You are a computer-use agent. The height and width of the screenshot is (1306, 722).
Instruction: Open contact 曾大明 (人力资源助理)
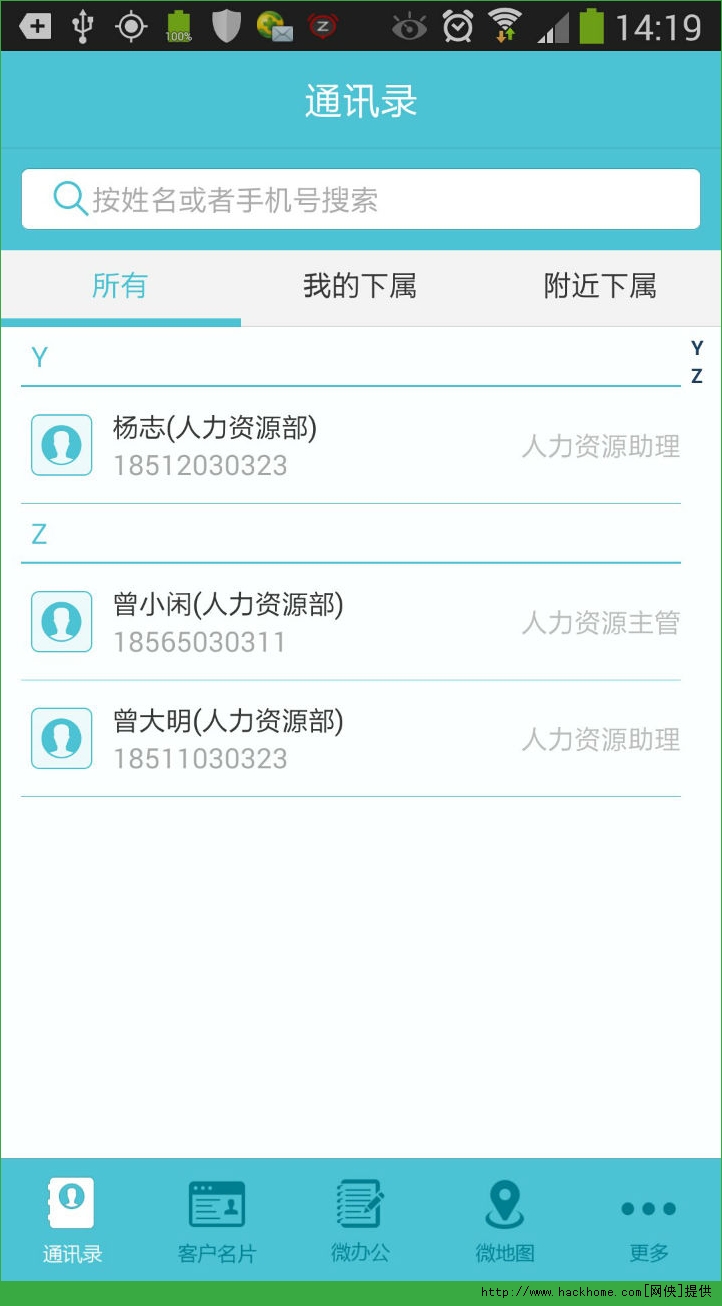click(350, 739)
